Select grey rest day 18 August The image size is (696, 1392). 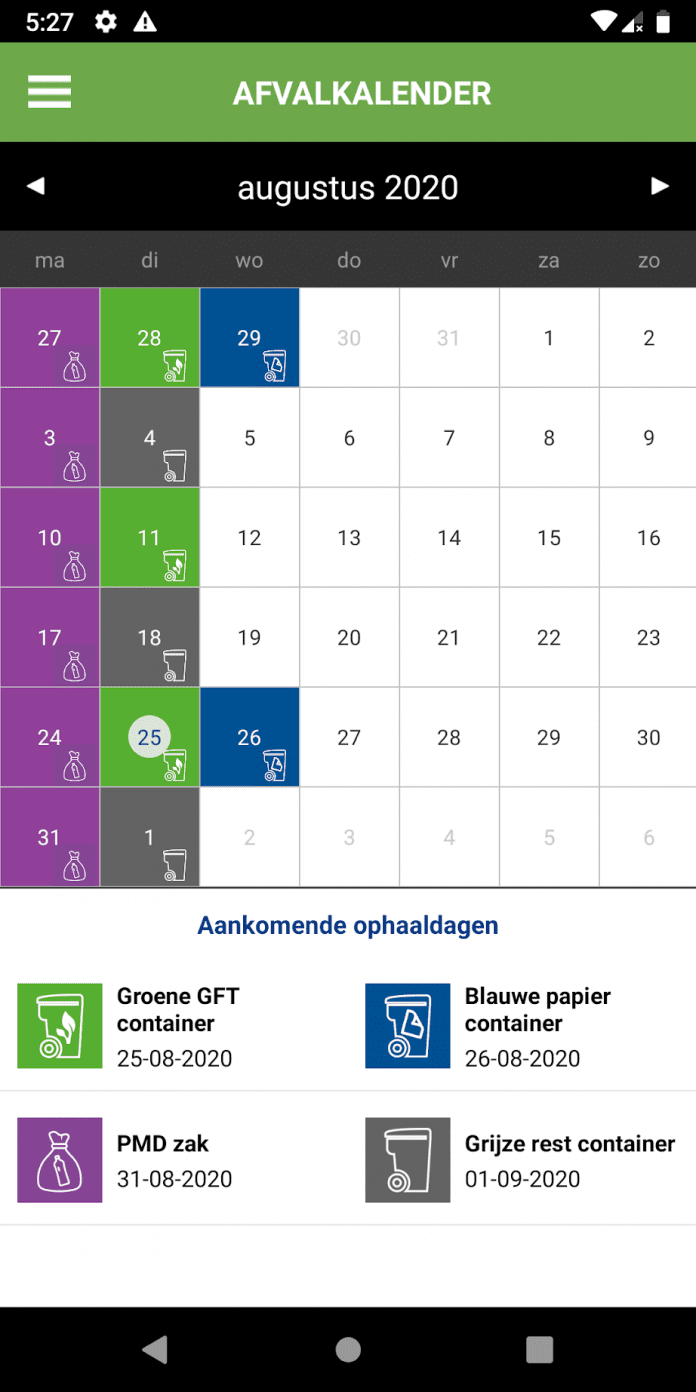pos(149,637)
